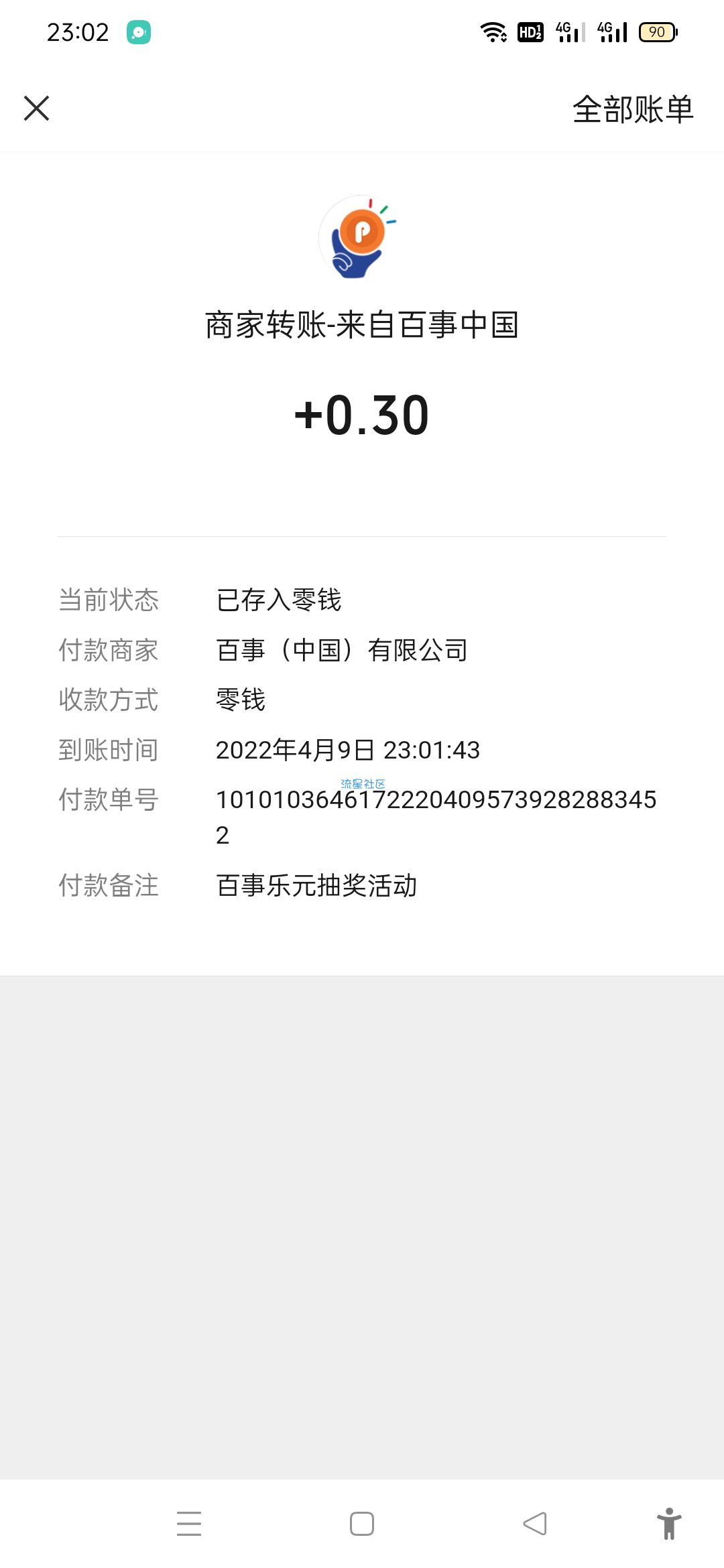Go to the home screen
The height and width of the screenshot is (1568, 724).
(x=362, y=1523)
